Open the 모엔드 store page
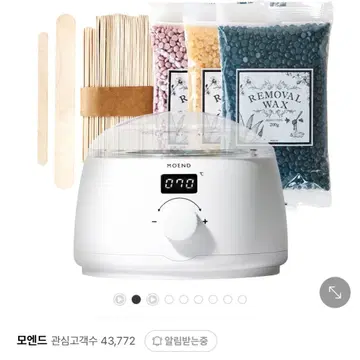The width and height of the screenshot is (360, 360). coord(32,341)
